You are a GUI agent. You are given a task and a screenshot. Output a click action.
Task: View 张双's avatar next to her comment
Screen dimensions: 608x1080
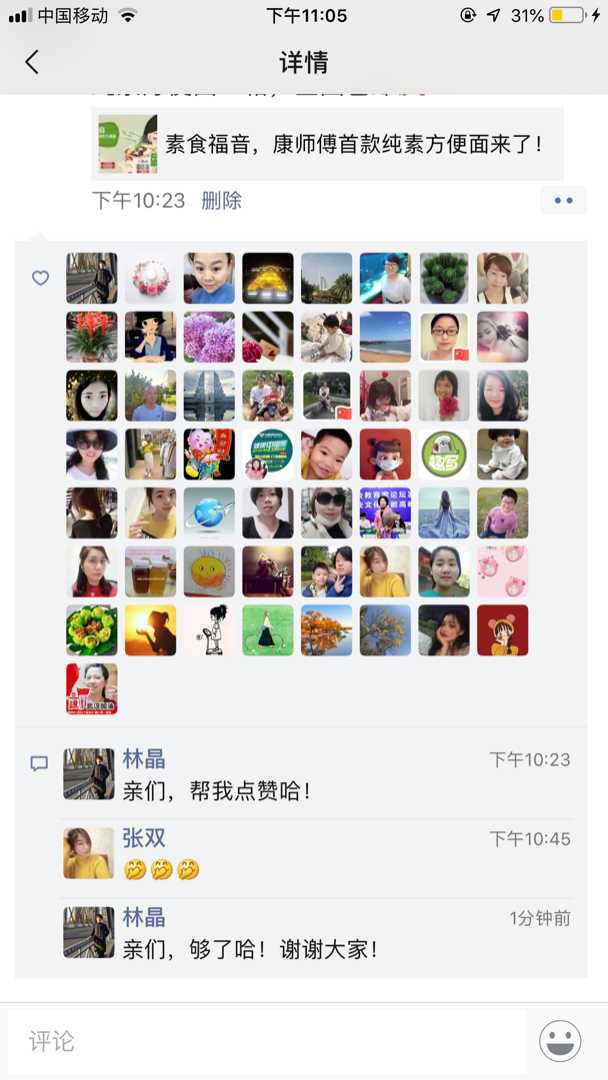click(89, 853)
